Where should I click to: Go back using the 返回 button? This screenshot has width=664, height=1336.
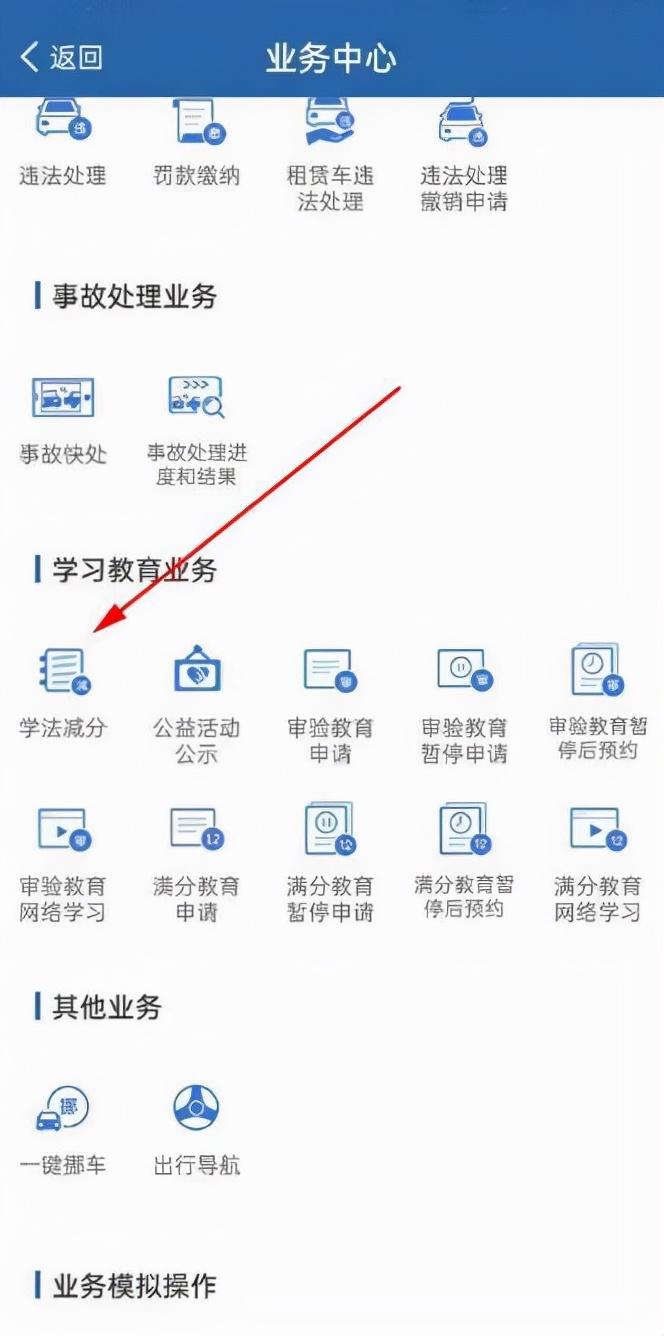(x=62, y=57)
